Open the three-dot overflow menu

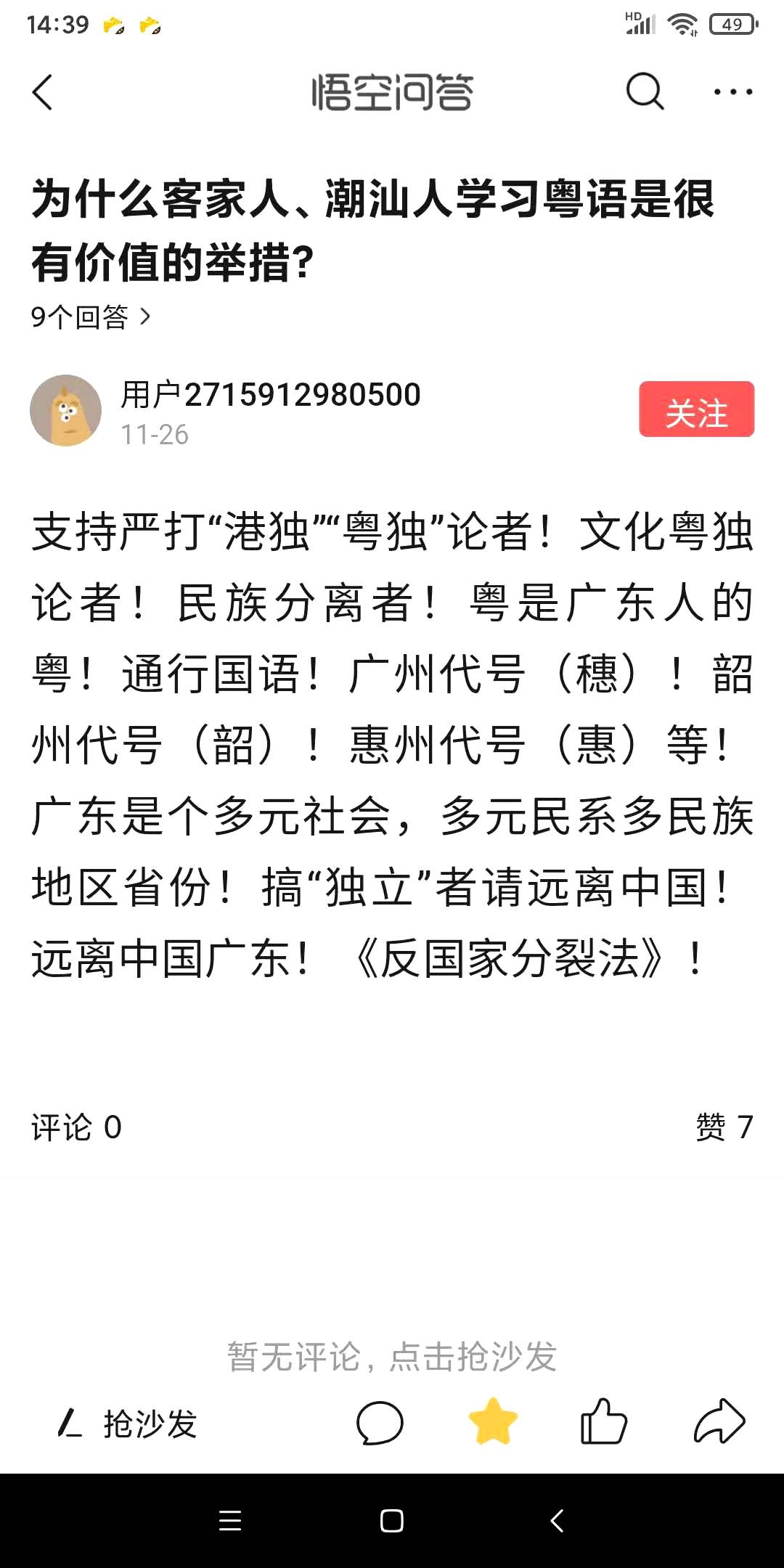point(732,92)
